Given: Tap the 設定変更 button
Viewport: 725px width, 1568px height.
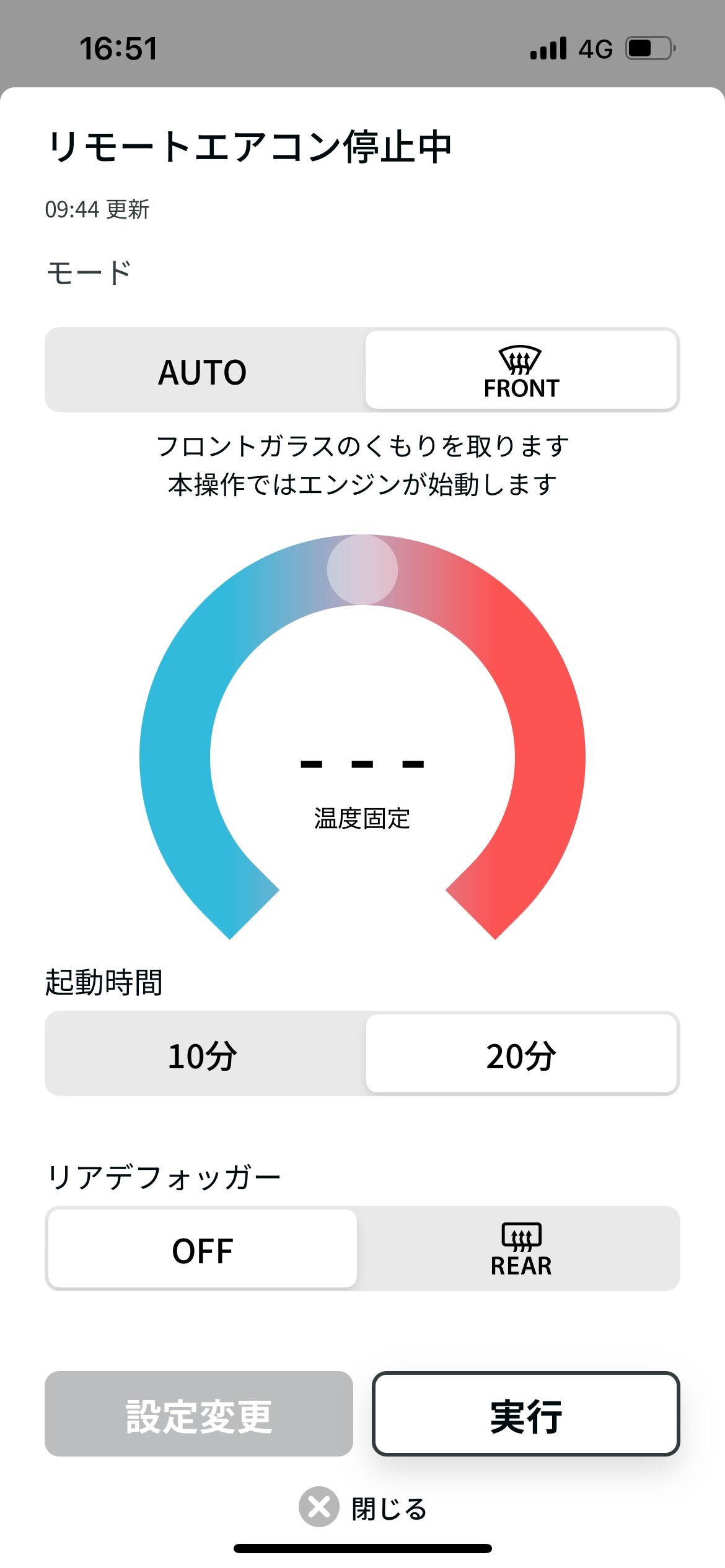Looking at the screenshot, I should (199, 1414).
